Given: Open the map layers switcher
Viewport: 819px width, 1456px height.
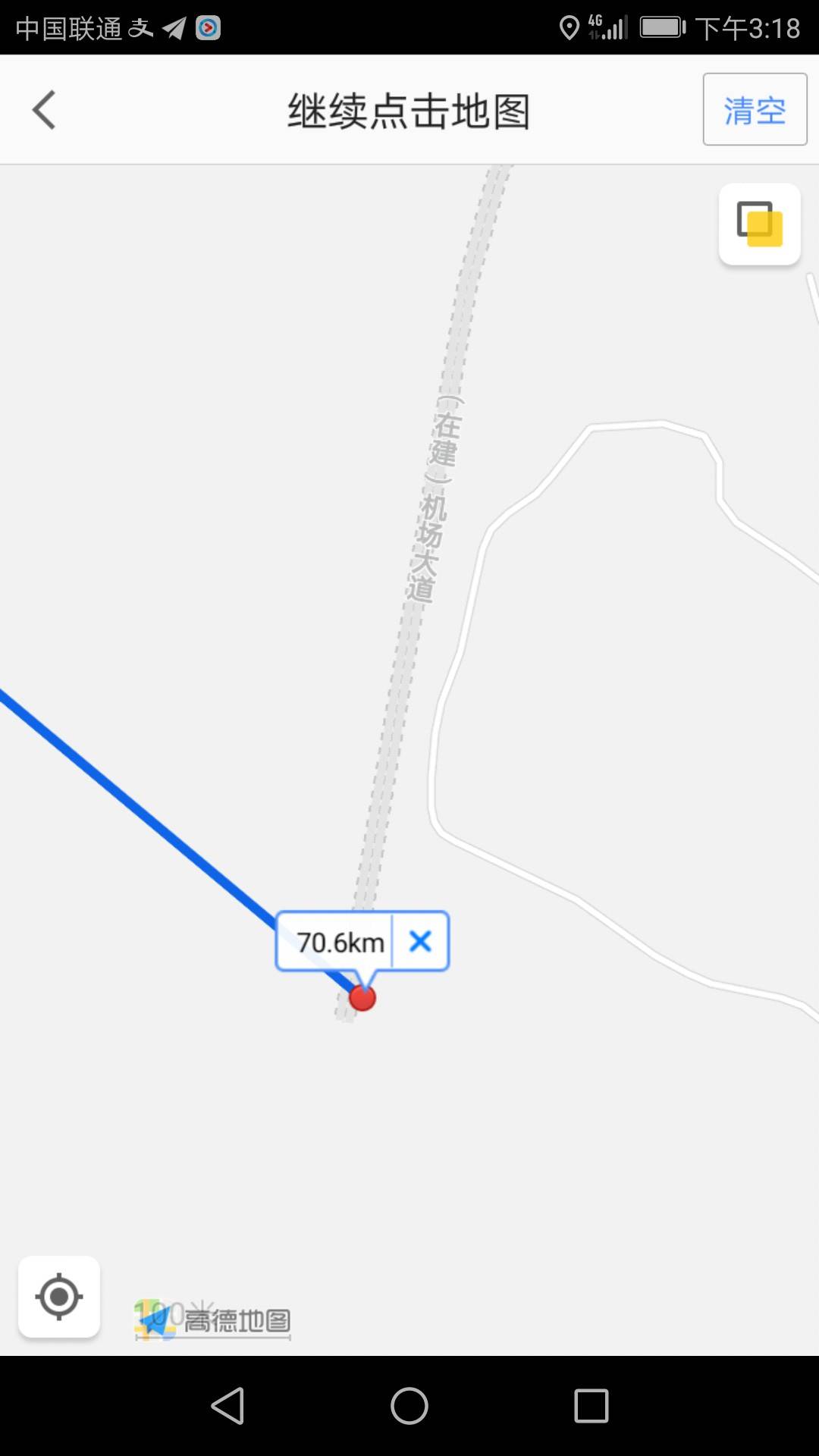Looking at the screenshot, I should point(759,224).
